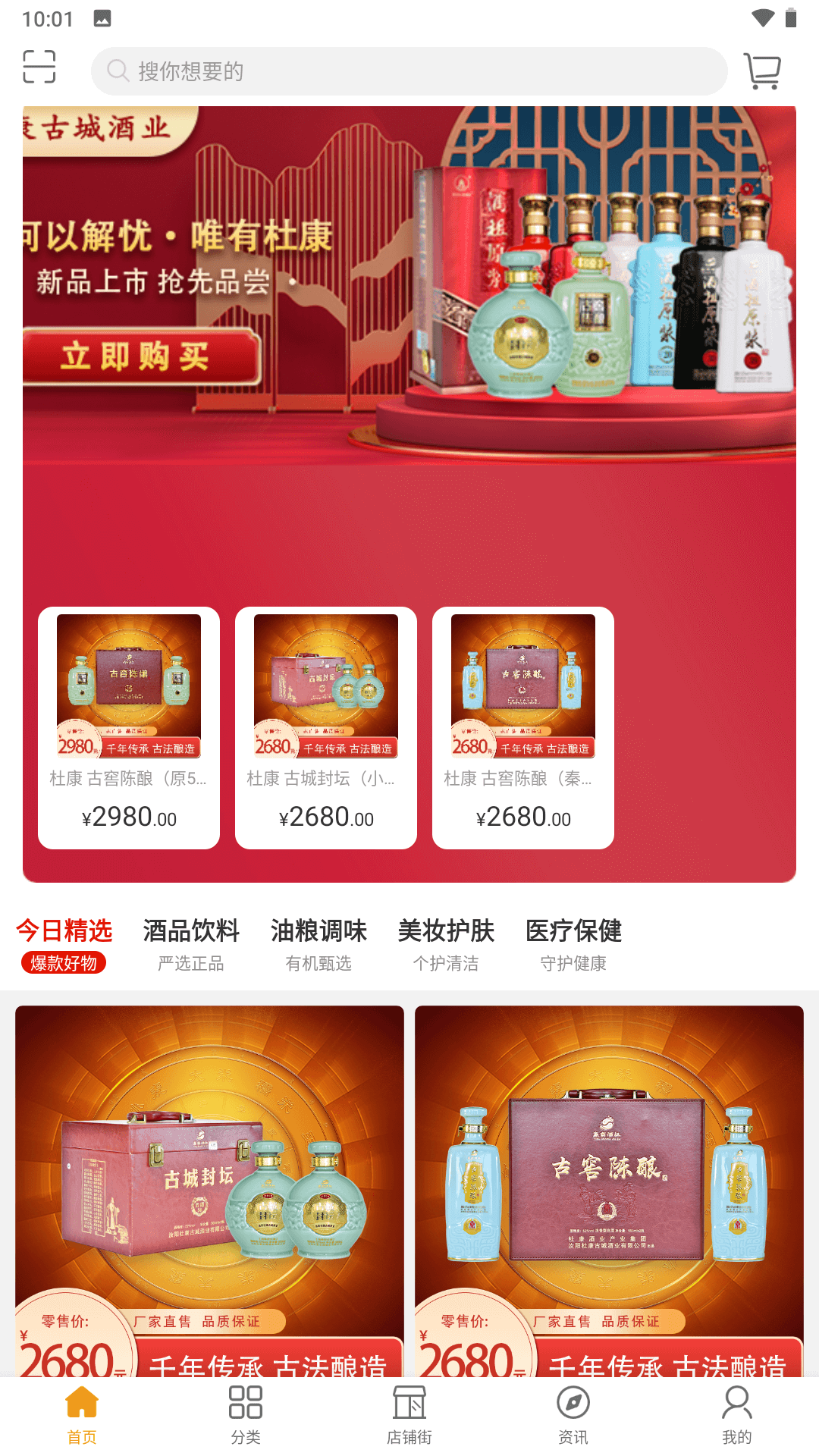Image resolution: width=819 pixels, height=1456 pixels.
Task: Open the 店铺街 store street tab
Action: (x=409, y=1415)
